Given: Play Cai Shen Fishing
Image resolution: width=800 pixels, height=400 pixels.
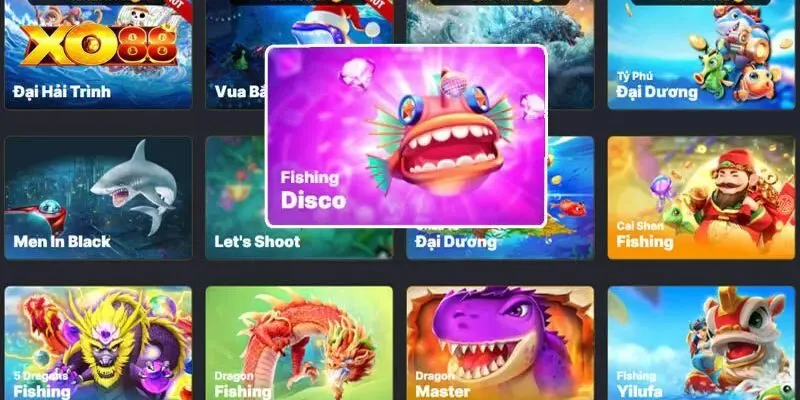Looking at the screenshot, I should click(x=700, y=195).
